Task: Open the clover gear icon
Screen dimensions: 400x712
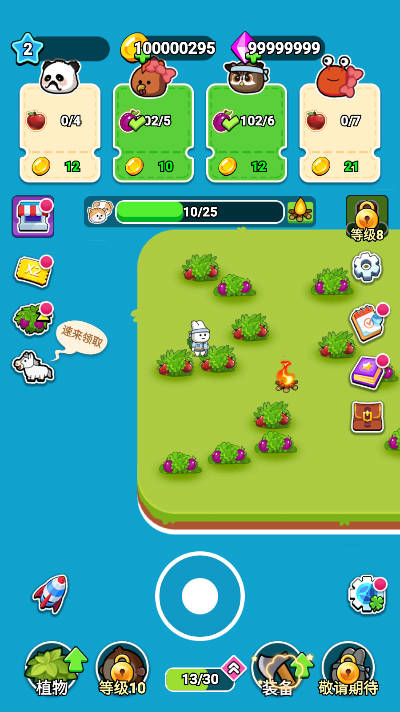Action: tap(367, 595)
